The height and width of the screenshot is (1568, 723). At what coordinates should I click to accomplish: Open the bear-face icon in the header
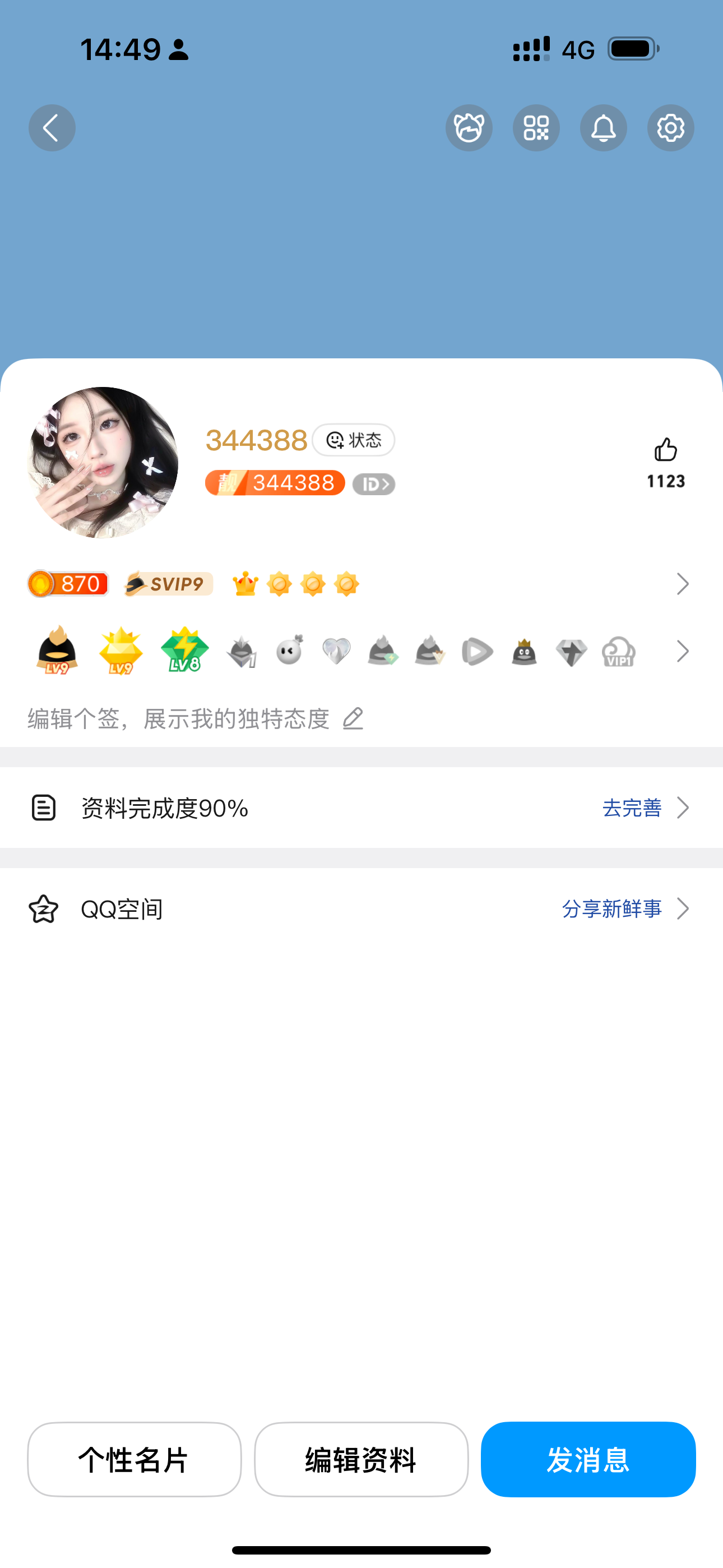point(469,128)
